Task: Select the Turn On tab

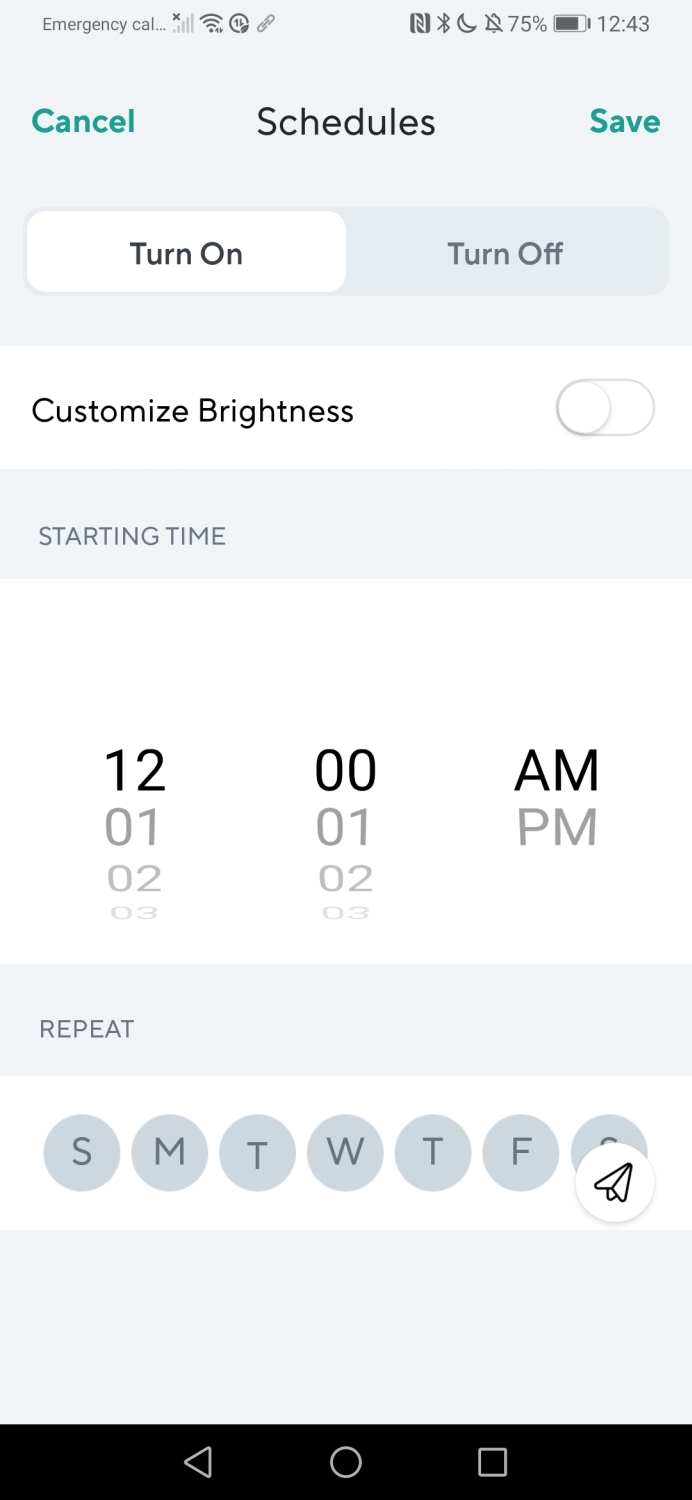Action: (186, 252)
